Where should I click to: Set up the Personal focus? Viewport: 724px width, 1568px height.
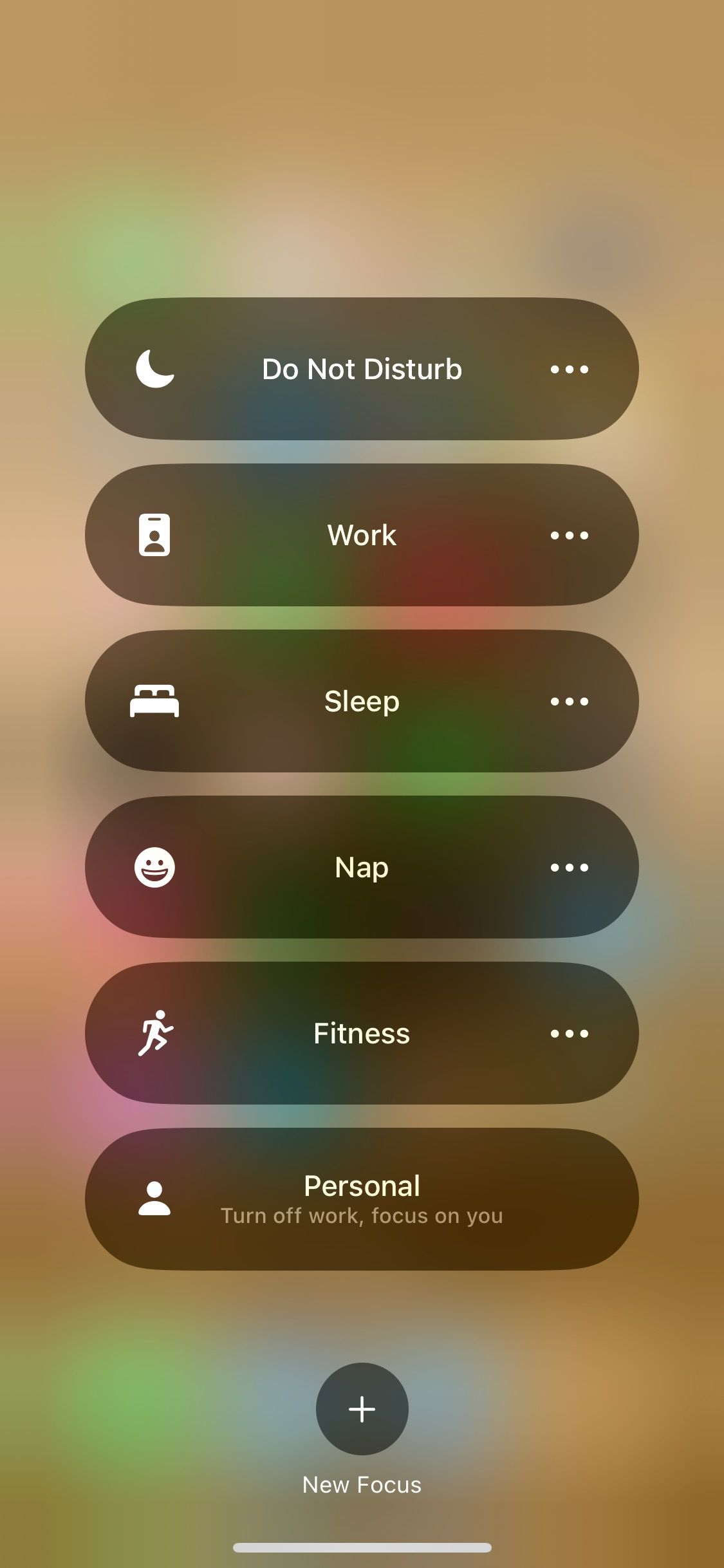[x=362, y=1199]
